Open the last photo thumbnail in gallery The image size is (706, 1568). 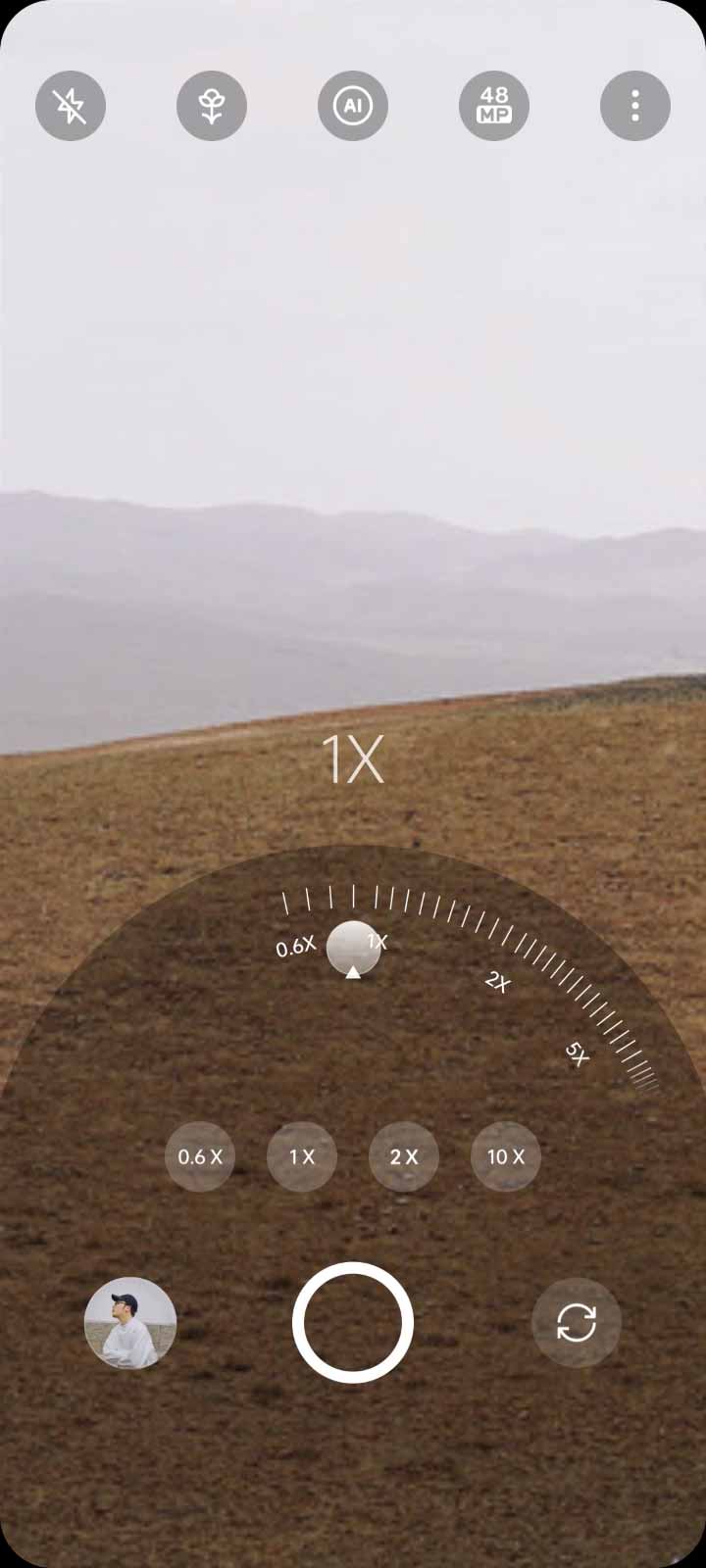tap(130, 1322)
